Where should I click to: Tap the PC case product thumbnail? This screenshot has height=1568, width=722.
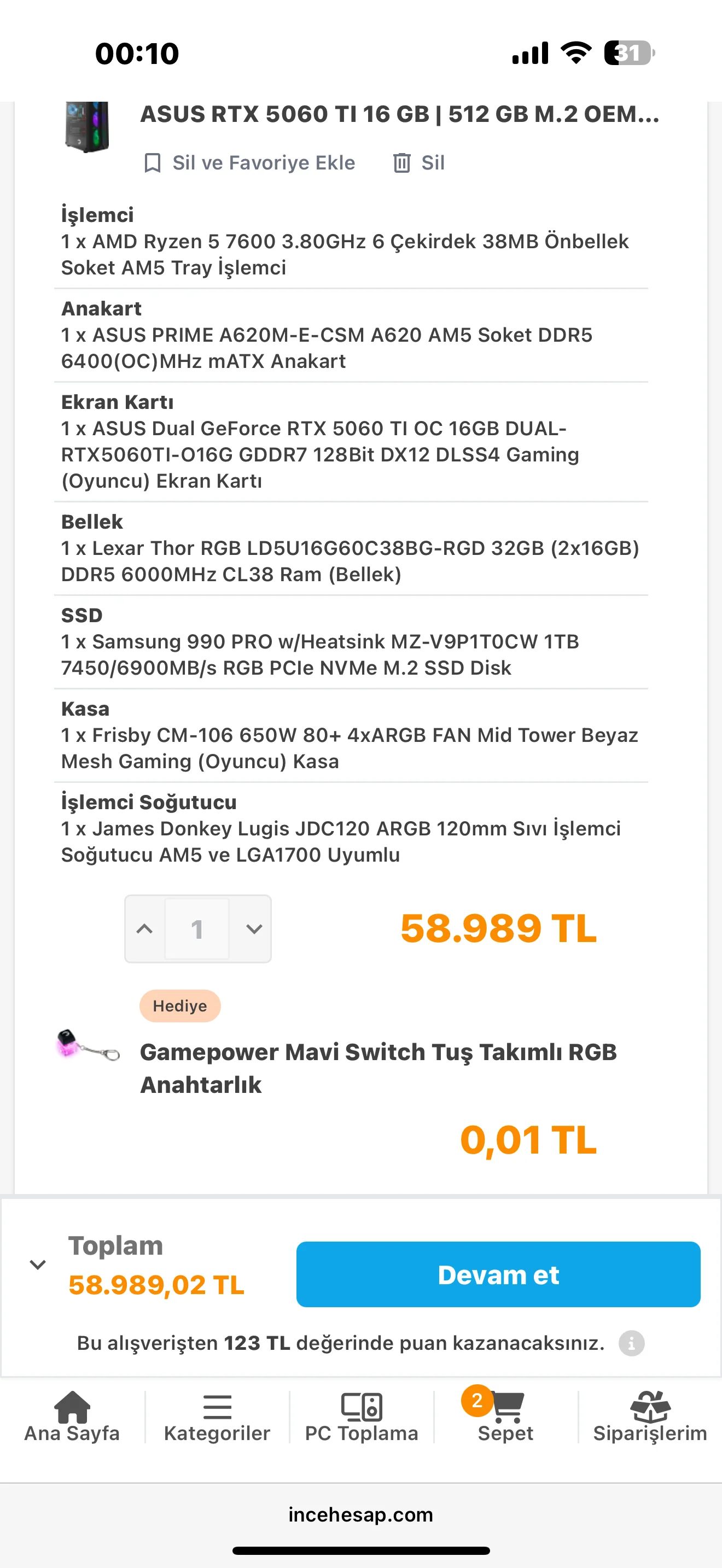87,127
